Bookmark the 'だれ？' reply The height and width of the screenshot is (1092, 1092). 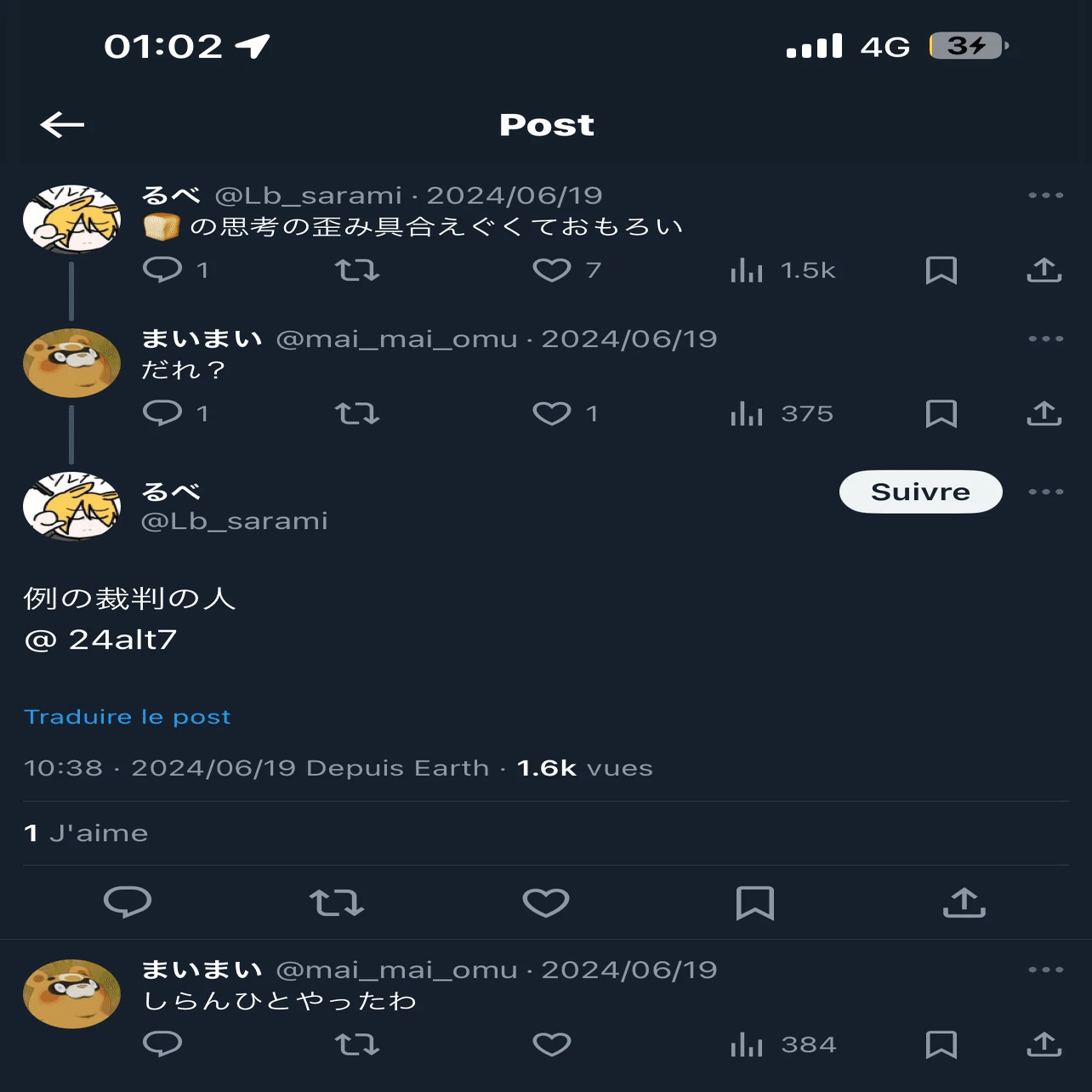pyautogui.click(x=941, y=414)
